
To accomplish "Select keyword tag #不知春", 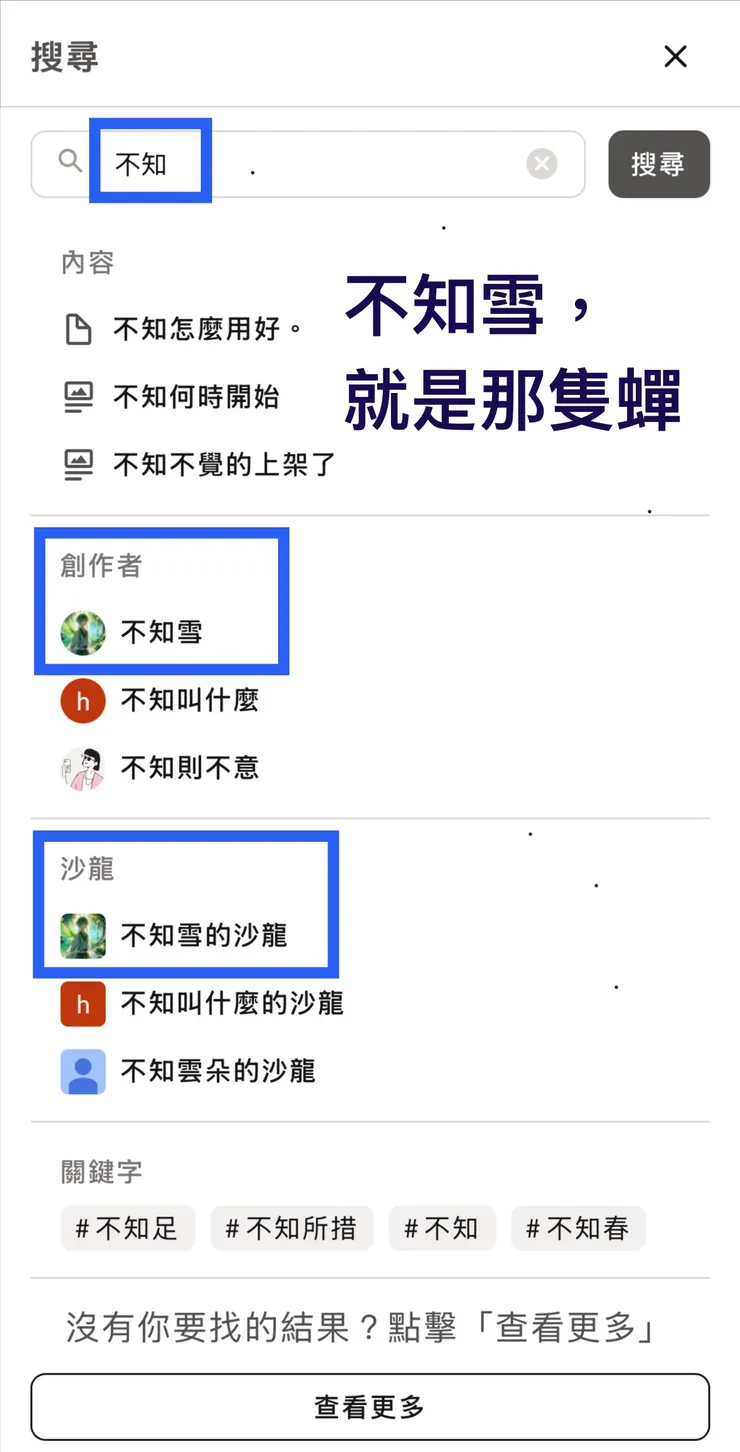I will point(579,1229).
